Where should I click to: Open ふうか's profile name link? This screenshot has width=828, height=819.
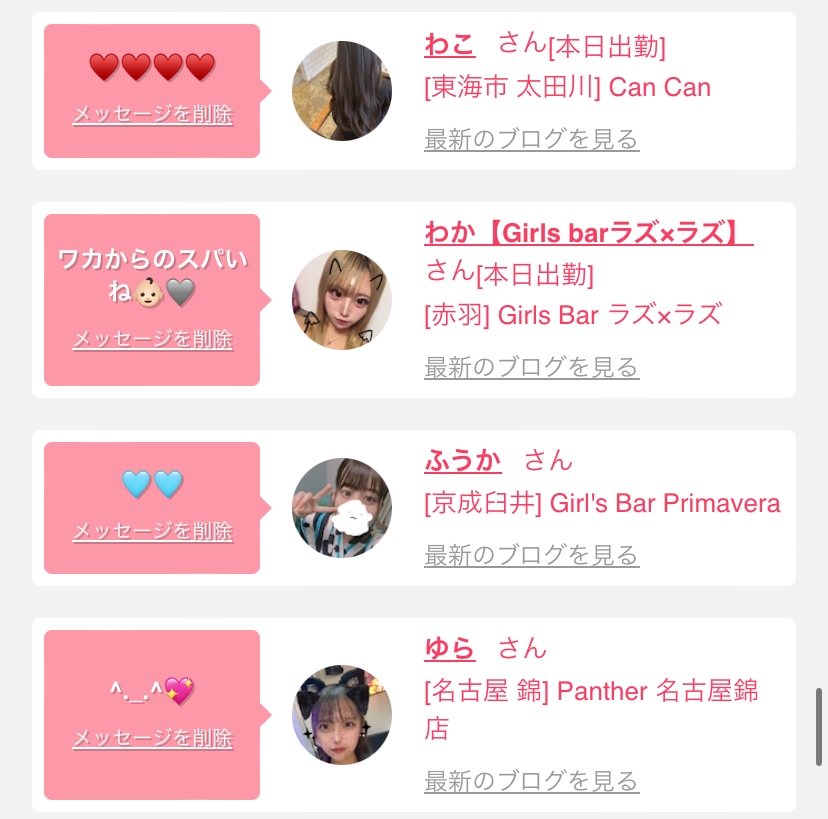point(463,460)
